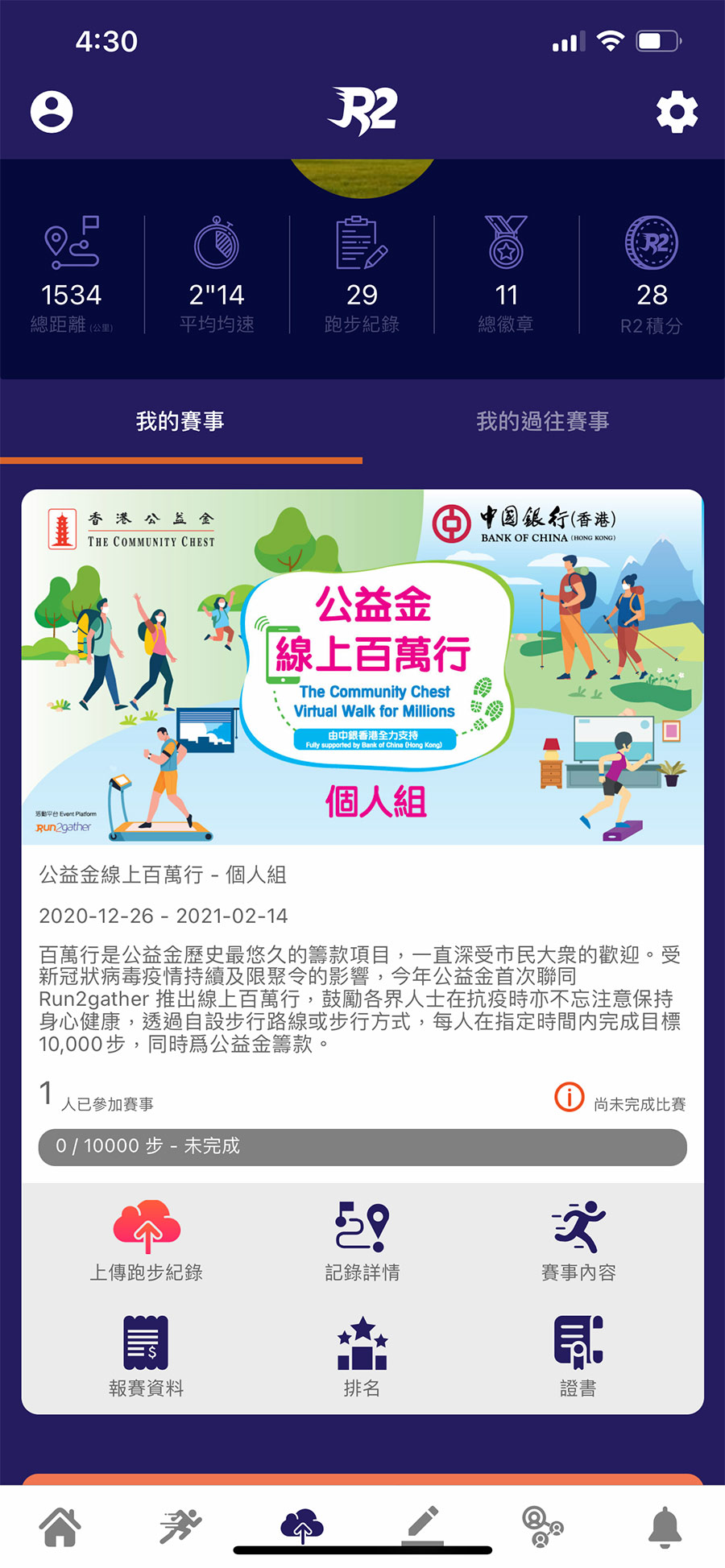Check the 排名 ranking
725x1568 pixels.
tap(362, 1356)
